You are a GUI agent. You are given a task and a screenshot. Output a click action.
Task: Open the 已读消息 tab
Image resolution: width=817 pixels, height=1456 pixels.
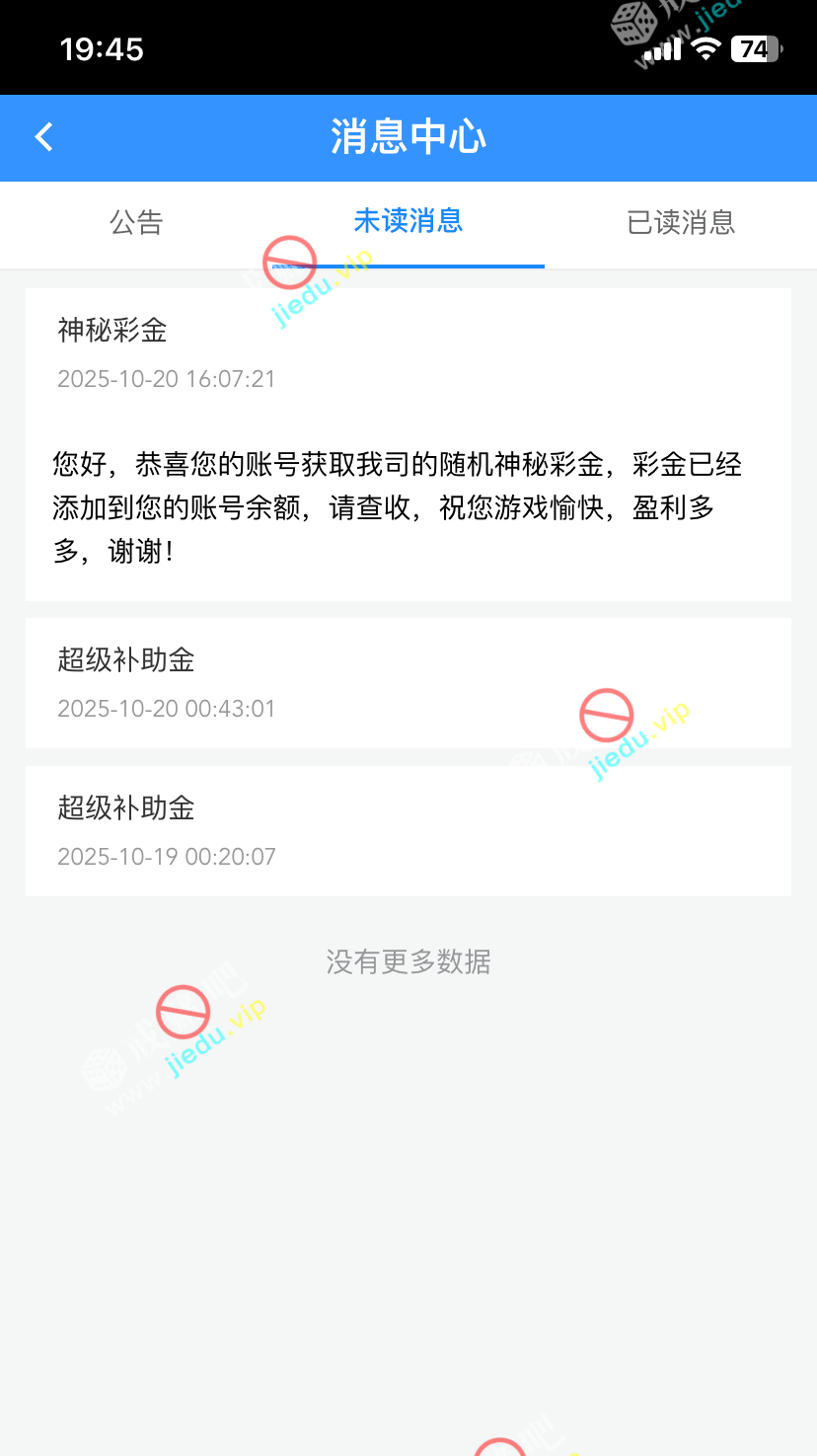pyautogui.click(x=681, y=223)
